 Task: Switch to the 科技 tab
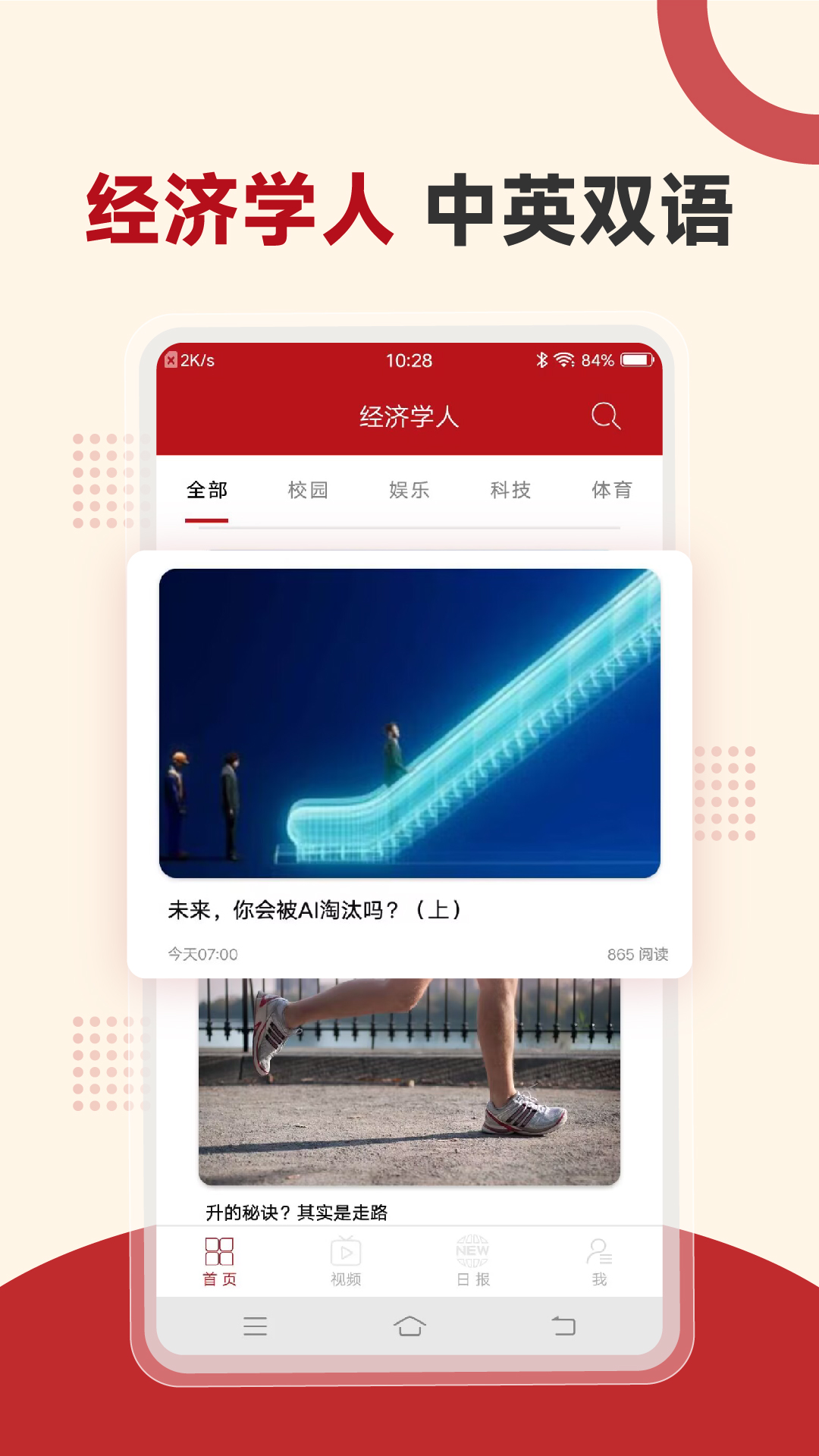click(512, 491)
